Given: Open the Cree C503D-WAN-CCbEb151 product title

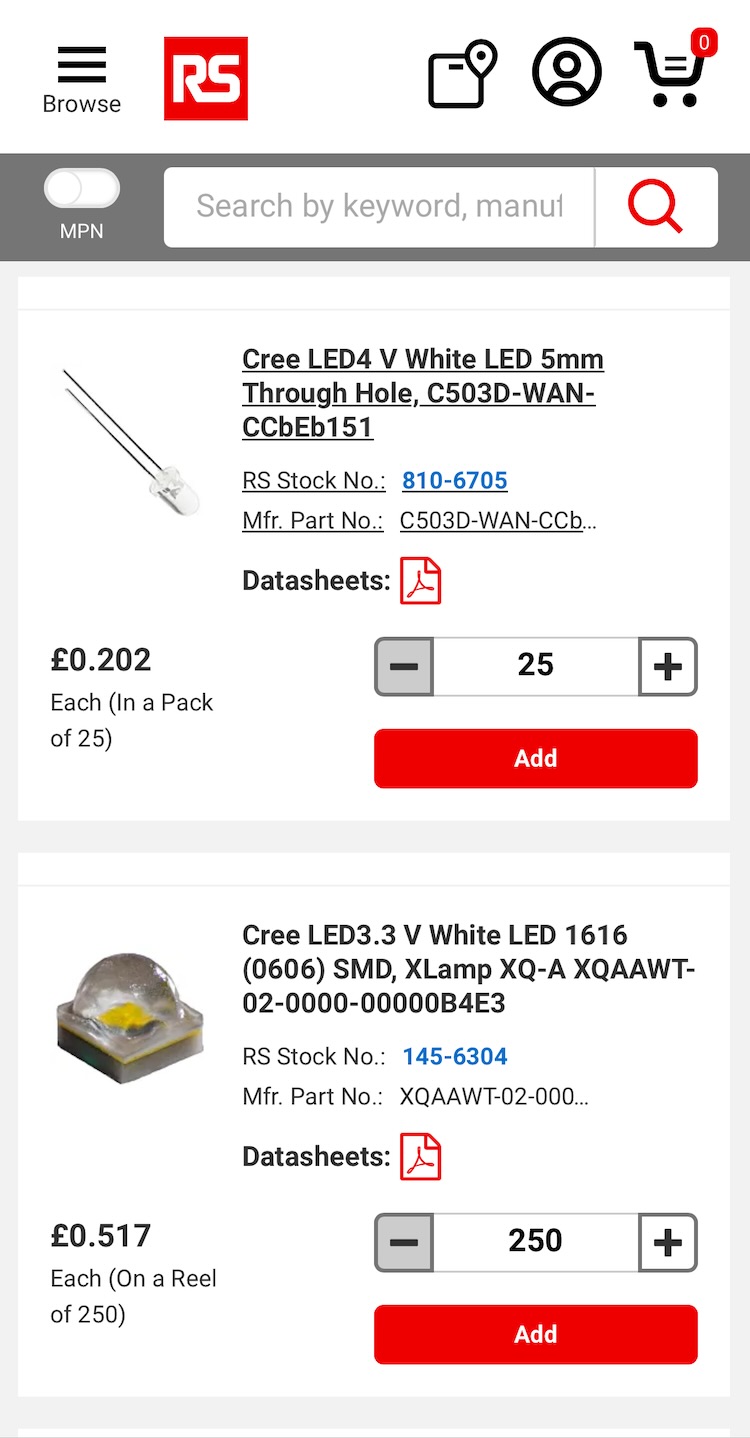Looking at the screenshot, I should 423,393.
